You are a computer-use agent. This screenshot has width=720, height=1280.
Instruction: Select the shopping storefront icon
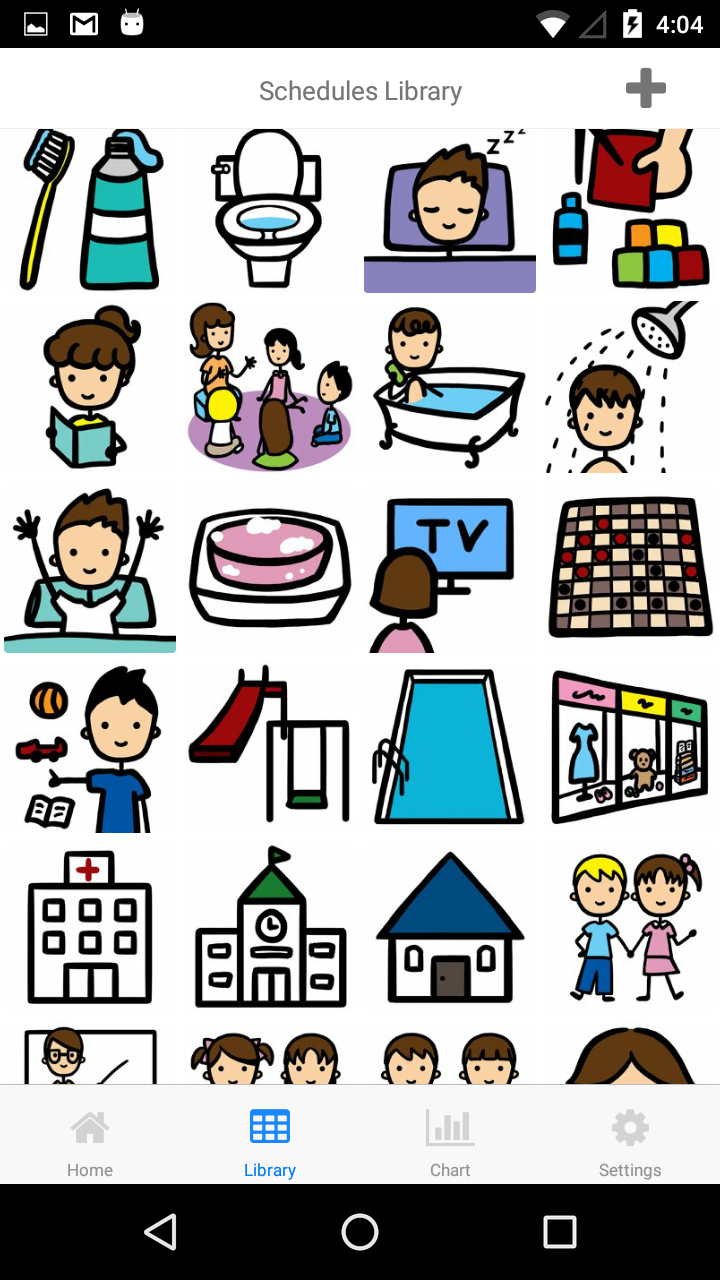point(630,745)
